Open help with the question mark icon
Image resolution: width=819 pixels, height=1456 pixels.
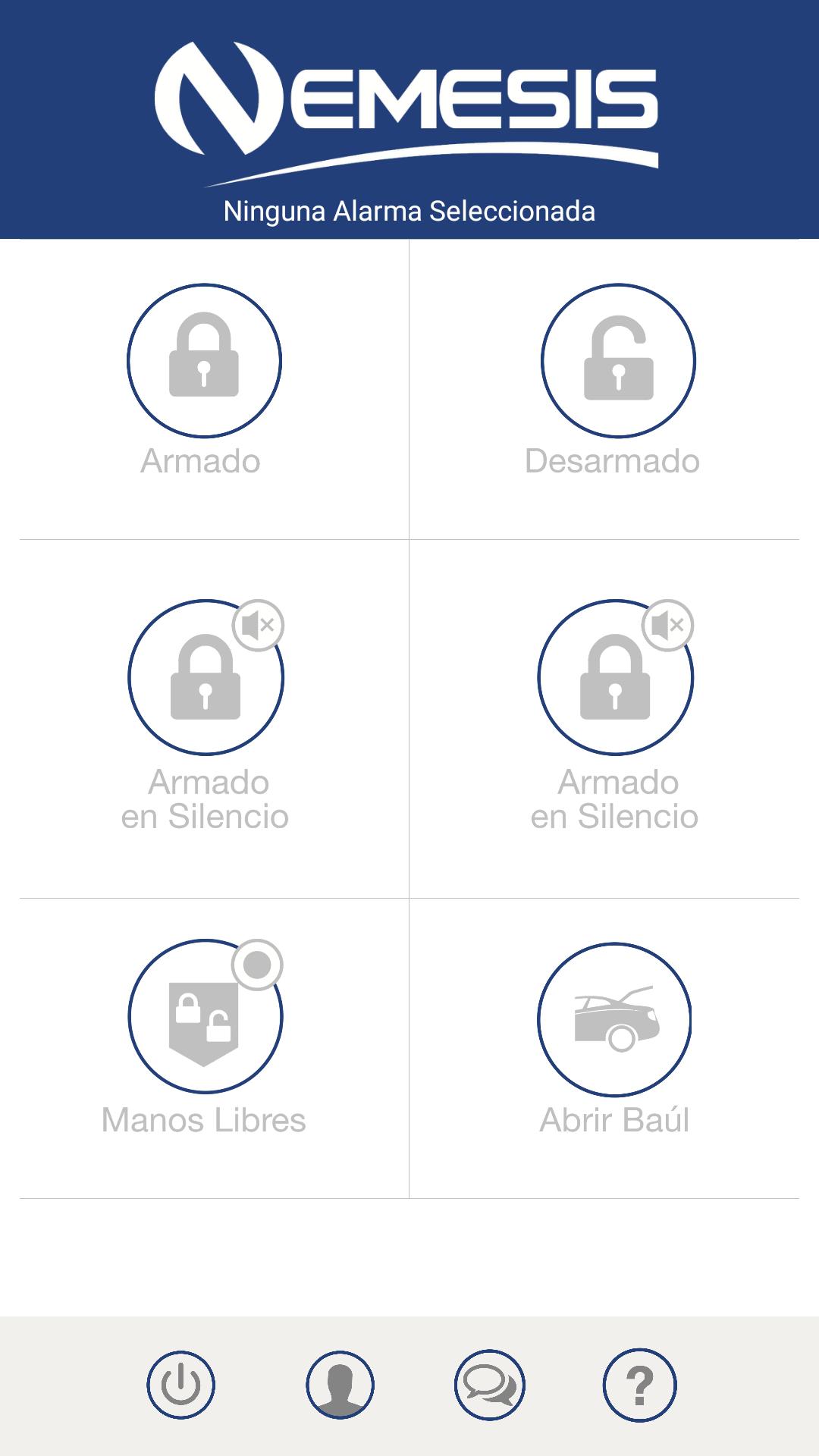pos(639,1385)
